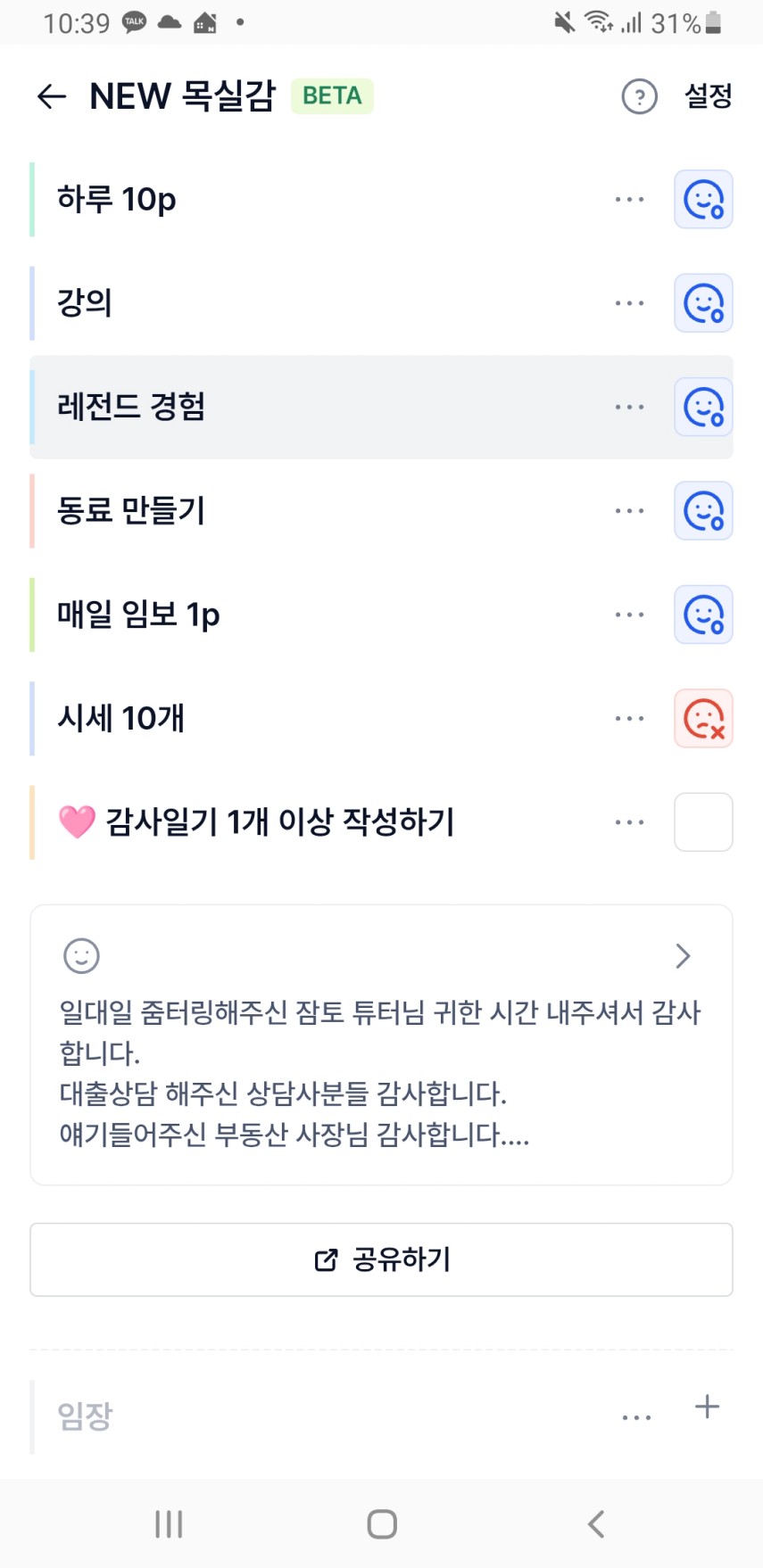
Task: Expand the gratitude diary note card
Action: [683, 956]
